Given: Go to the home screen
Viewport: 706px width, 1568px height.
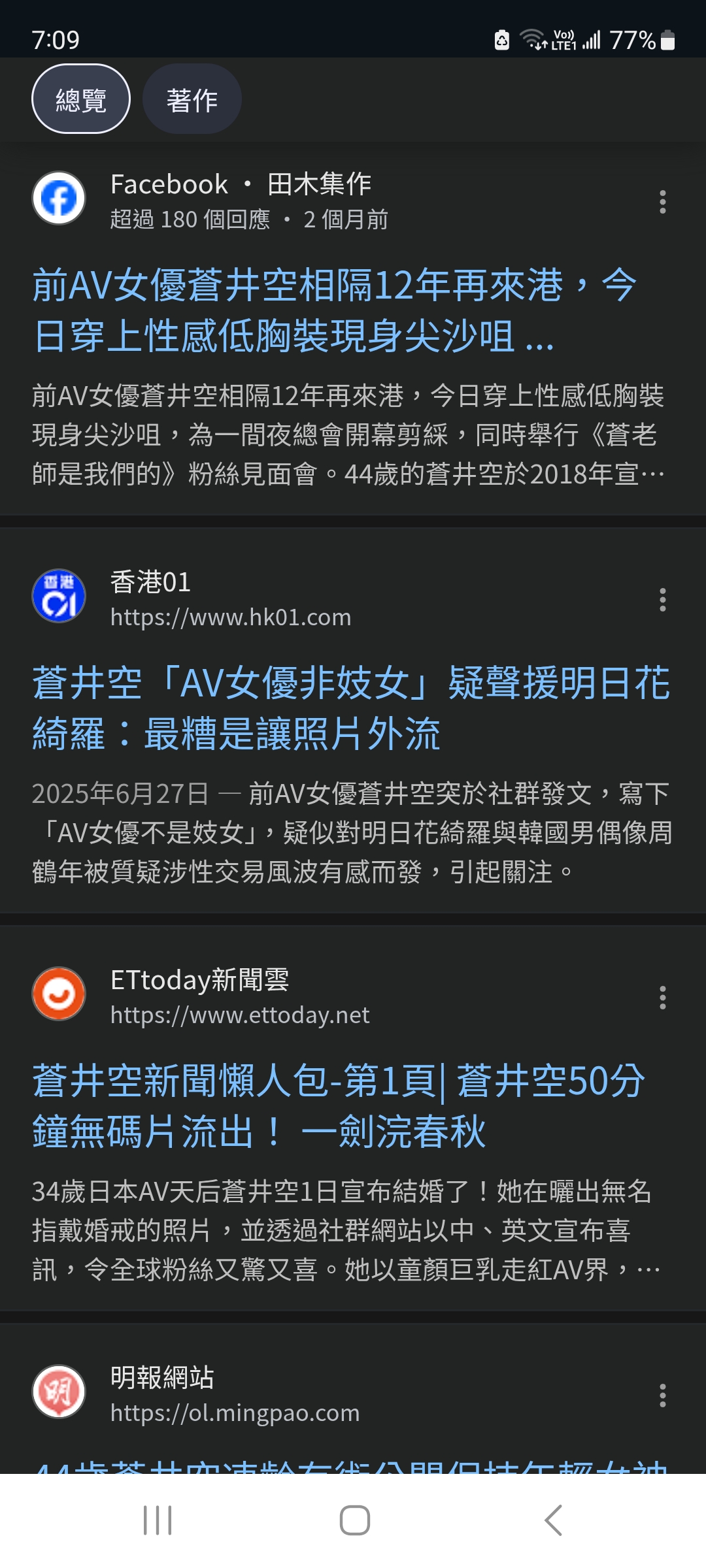Looking at the screenshot, I should [x=354, y=1520].
